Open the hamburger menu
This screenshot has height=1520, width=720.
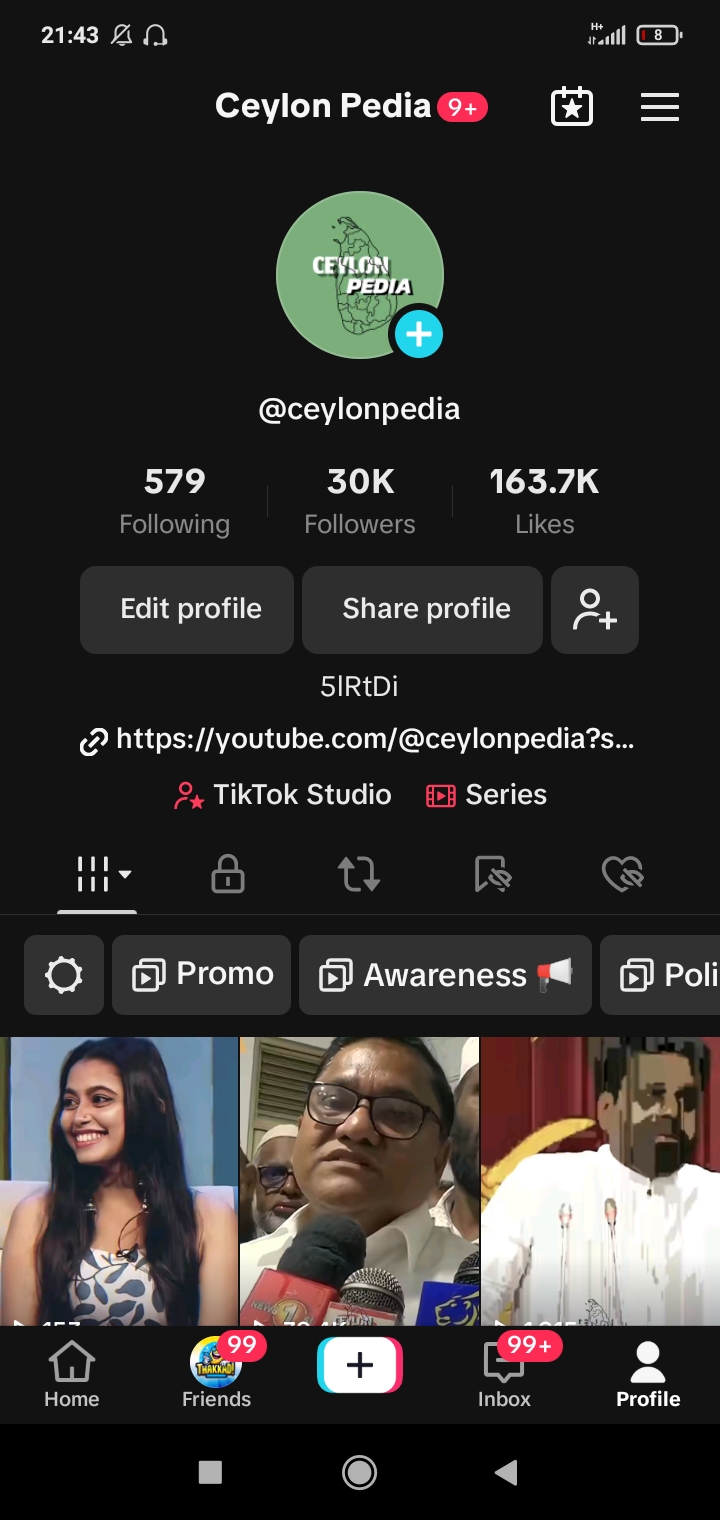pos(659,107)
